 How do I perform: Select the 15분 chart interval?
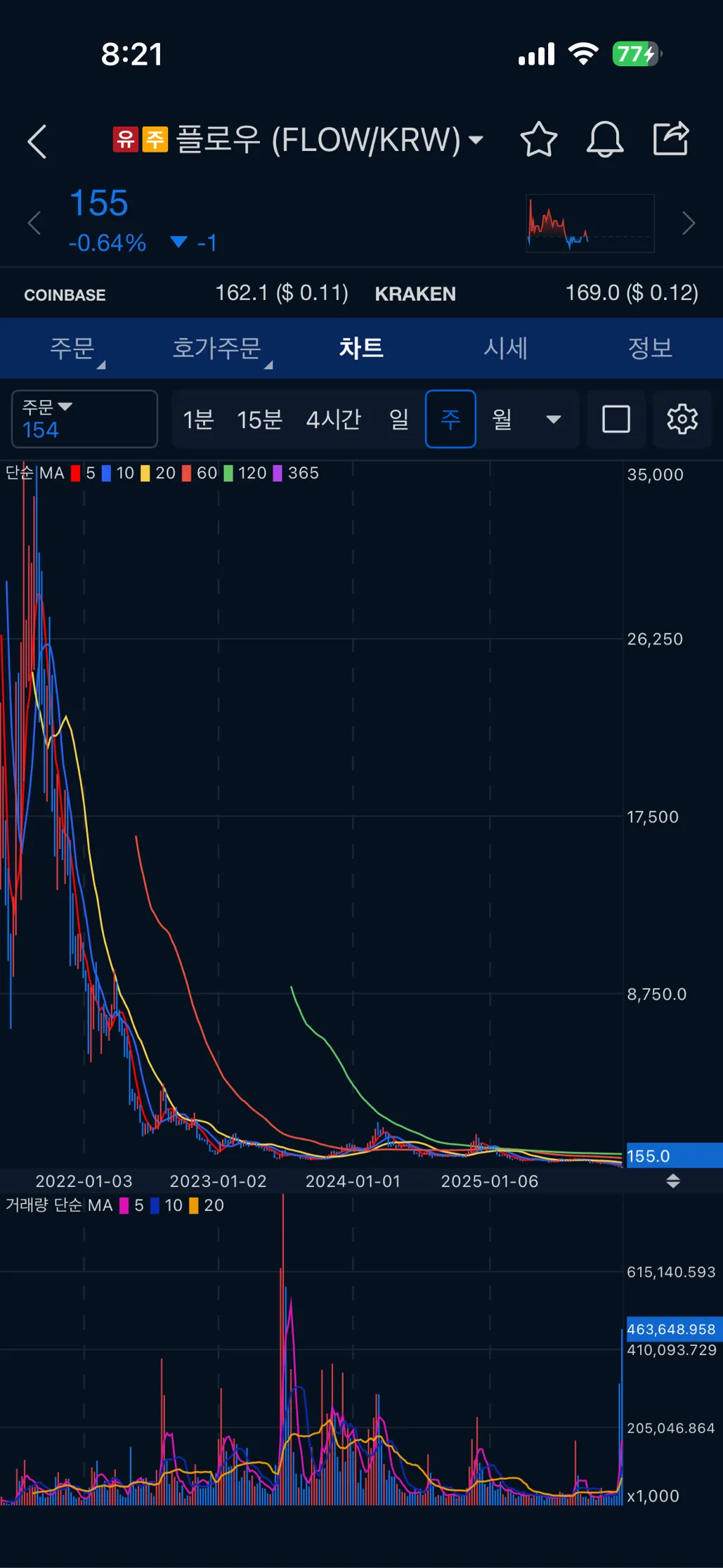coord(259,420)
